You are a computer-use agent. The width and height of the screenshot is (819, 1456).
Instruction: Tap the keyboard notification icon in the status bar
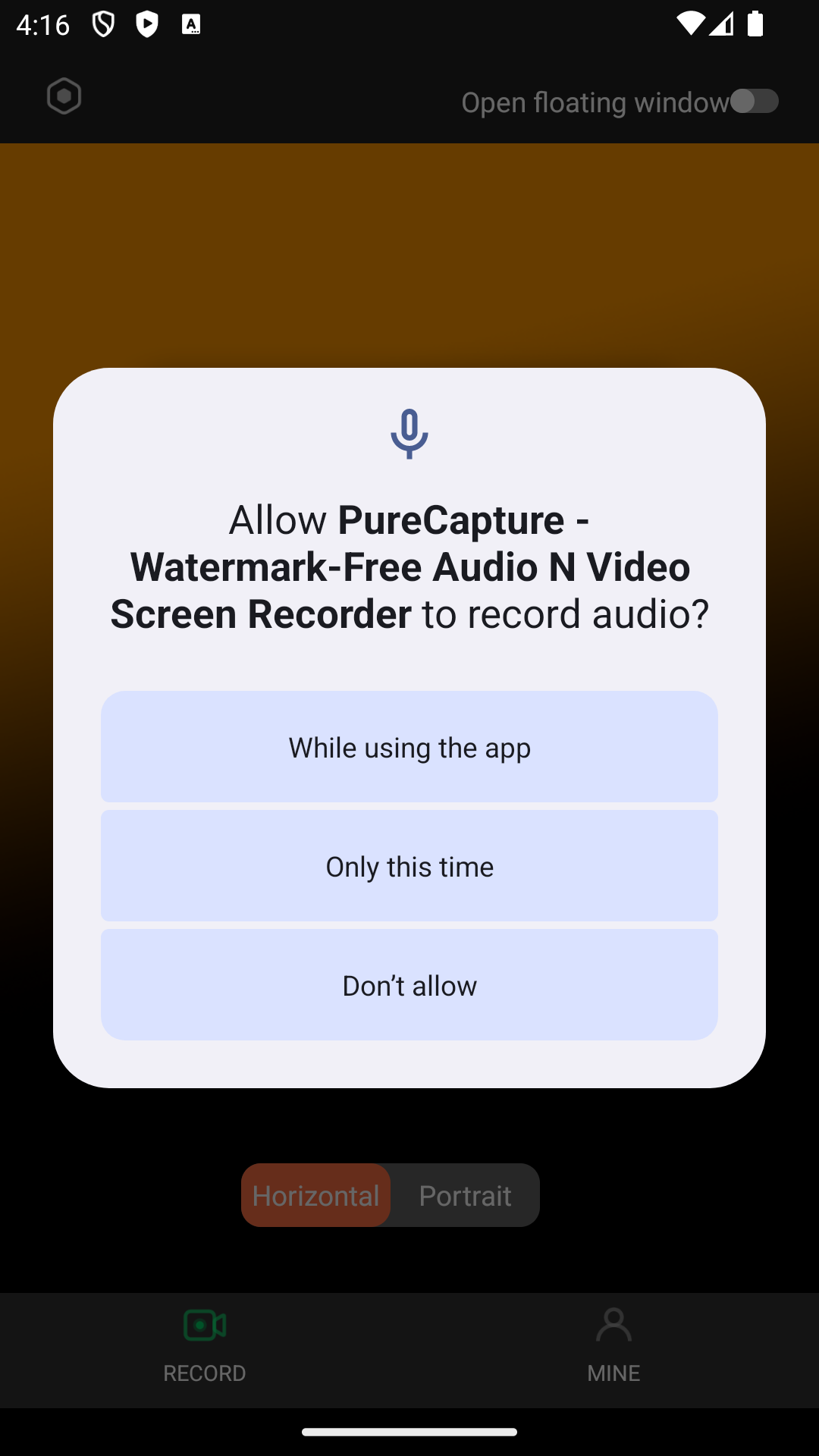(x=190, y=24)
